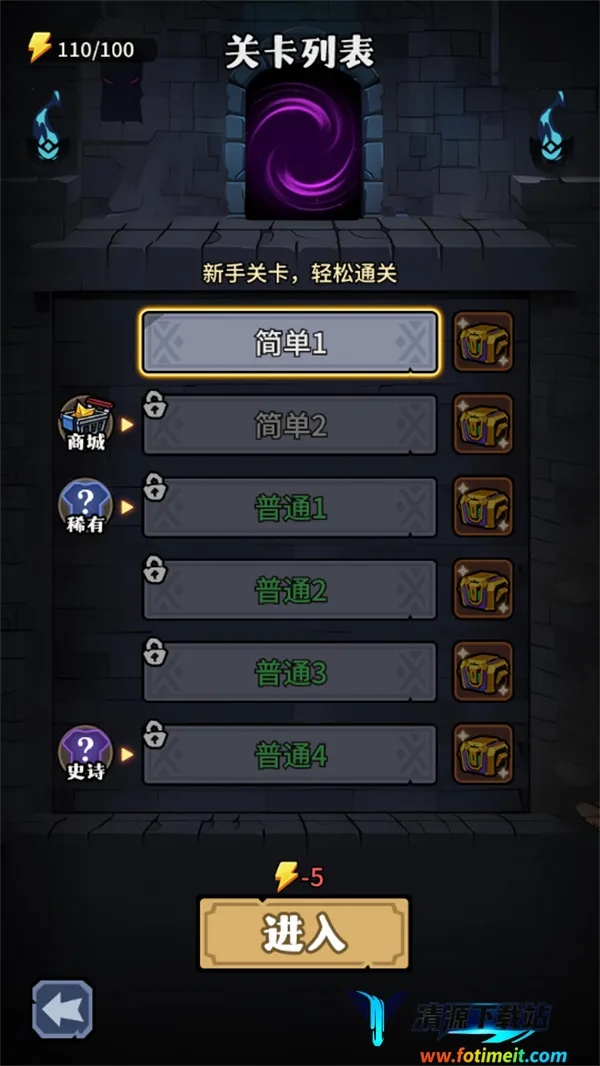View chest rewards next to 普通2
The image size is (600, 1066).
point(483,589)
